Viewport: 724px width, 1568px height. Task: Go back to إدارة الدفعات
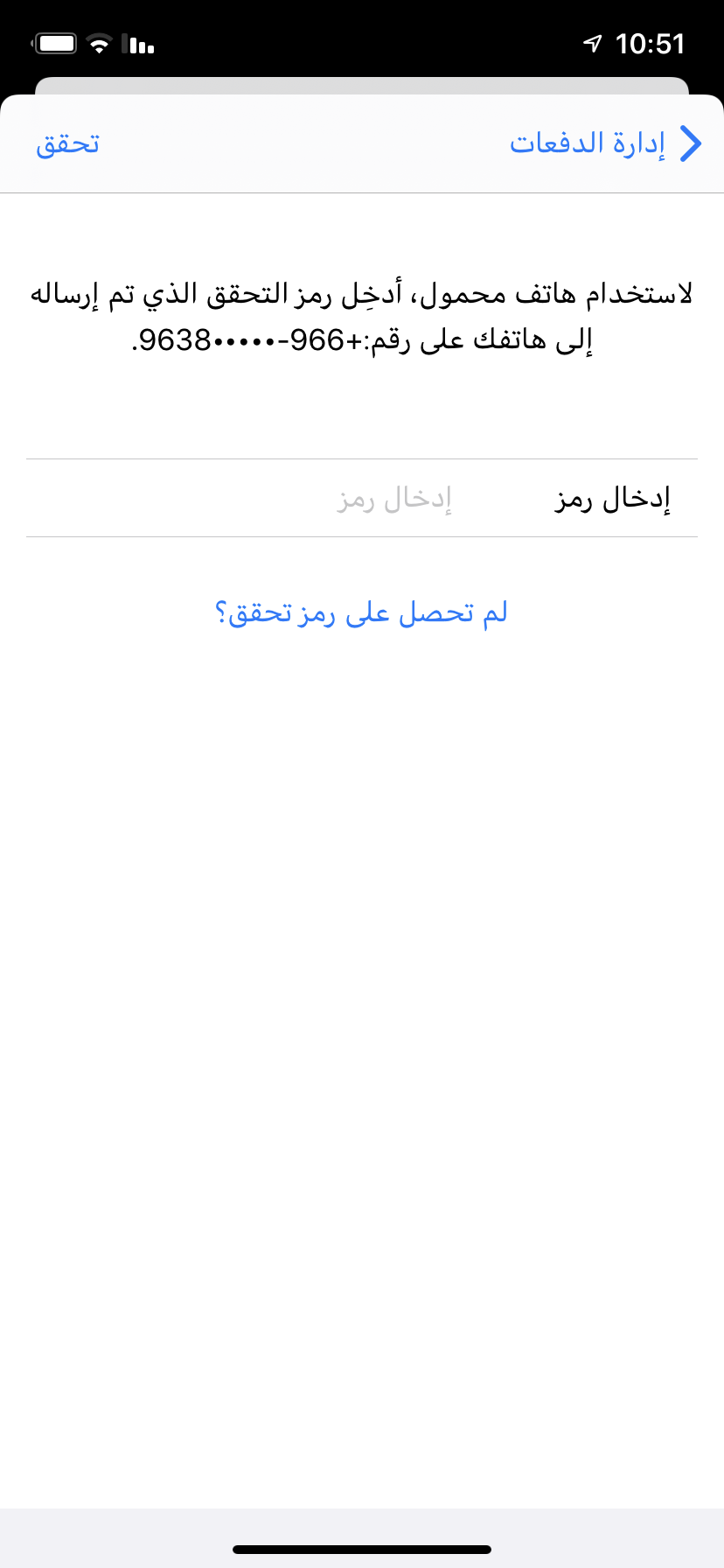605,143
